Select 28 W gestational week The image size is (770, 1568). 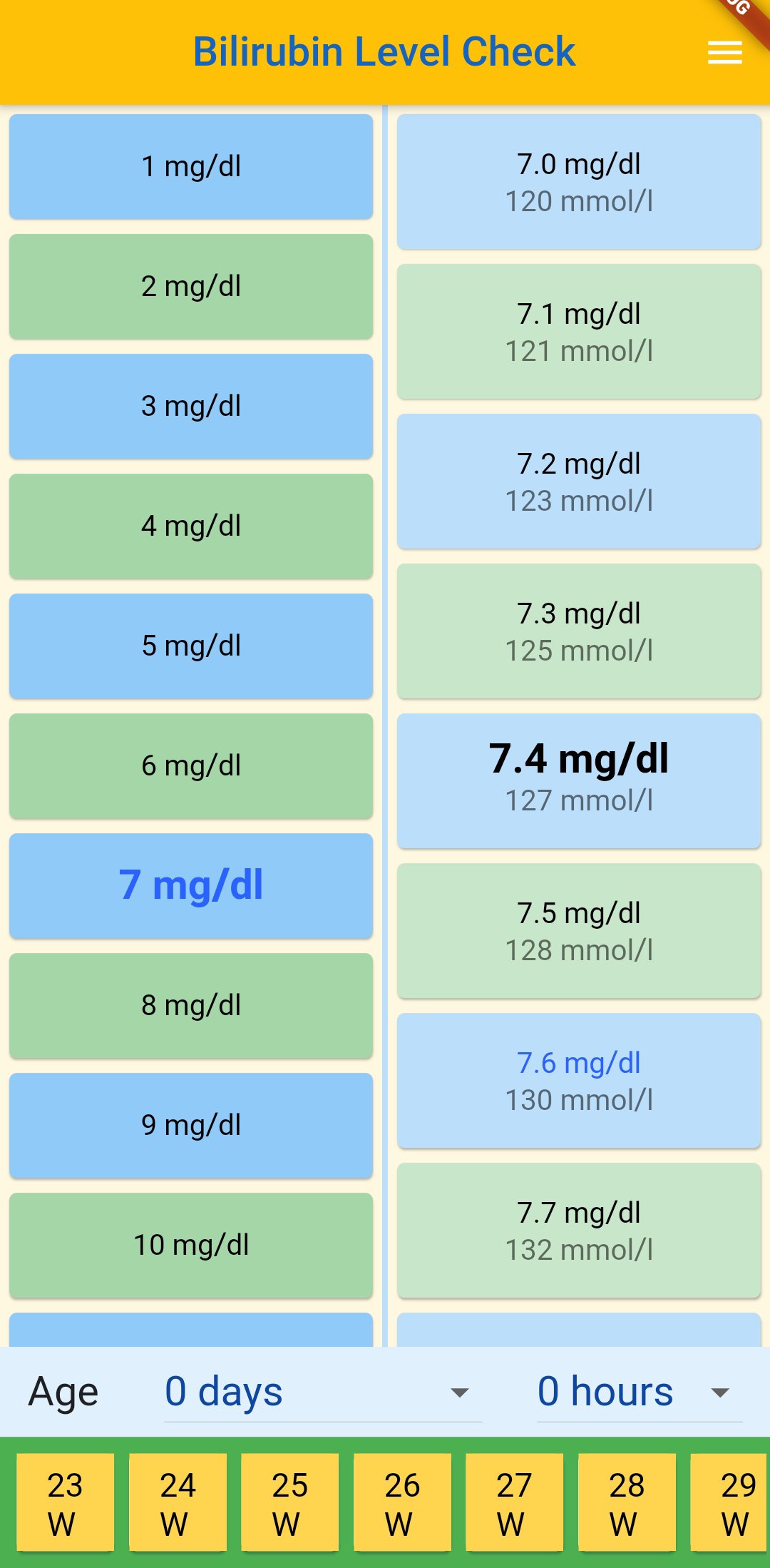627,1503
